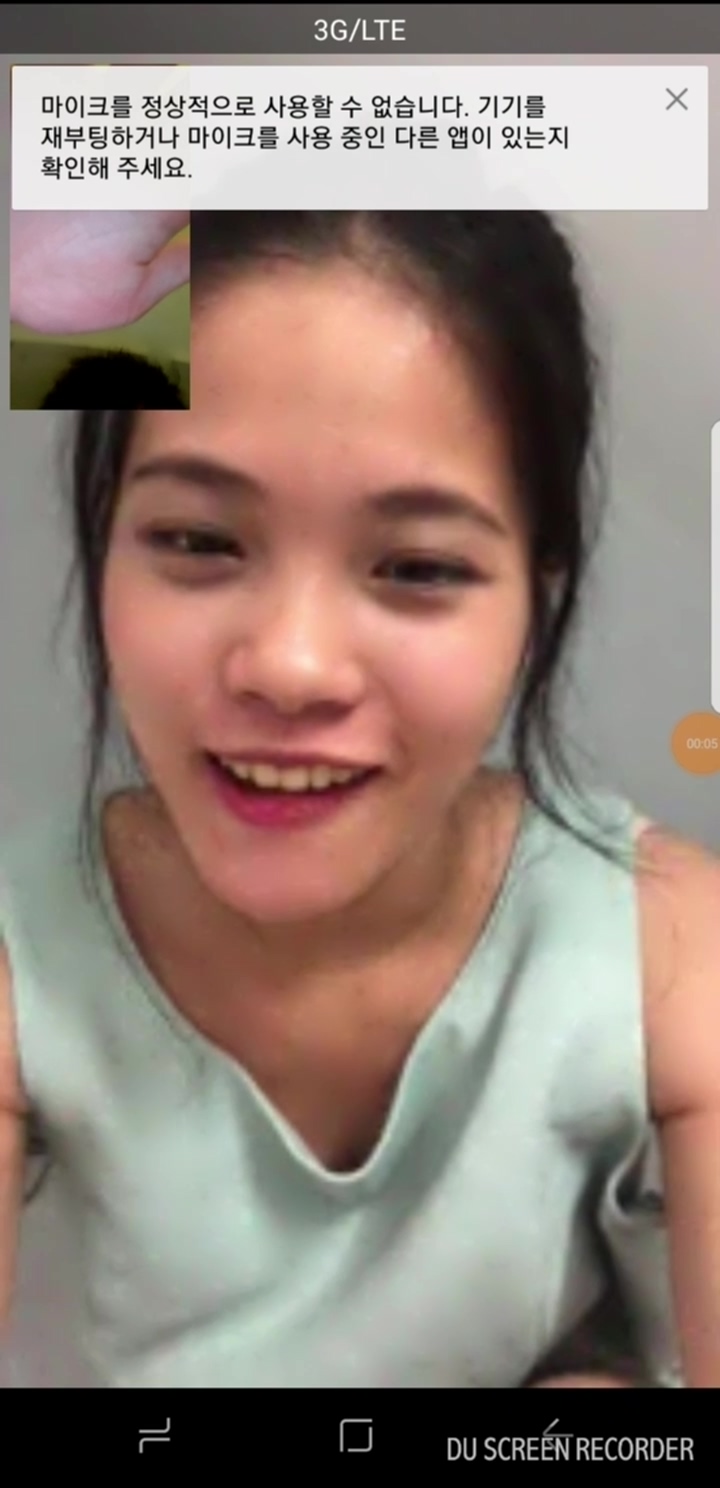Go back using the navigation bar

pos(557,1435)
